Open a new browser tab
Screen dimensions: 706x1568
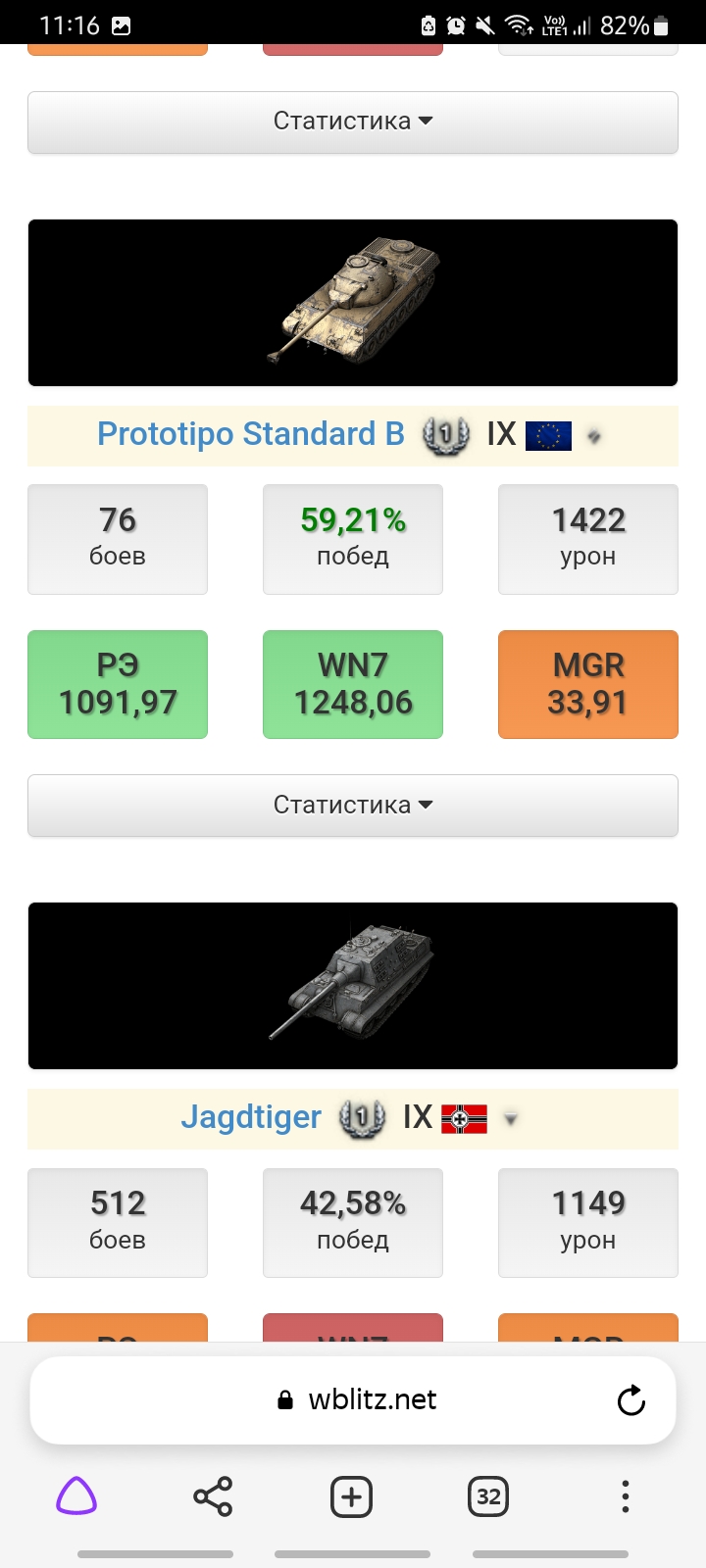click(x=352, y=1496)
